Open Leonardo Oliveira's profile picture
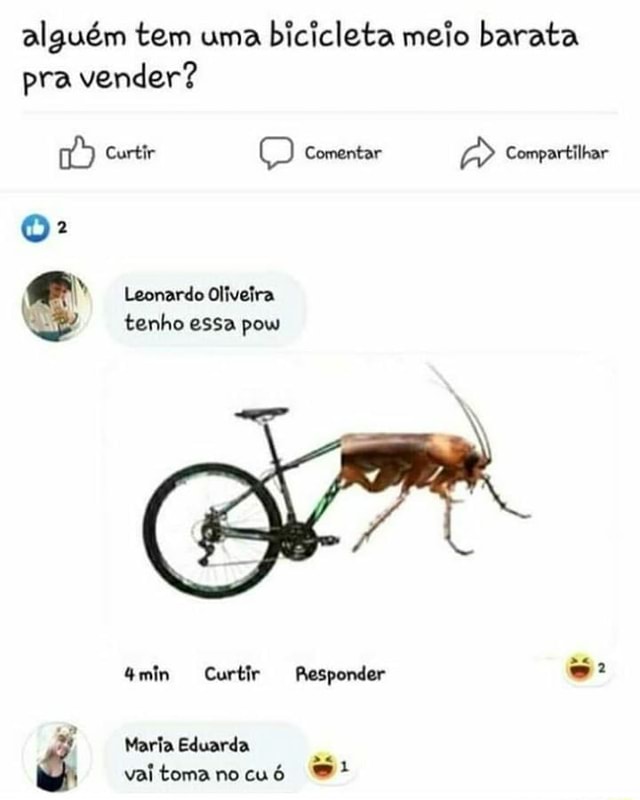The image size is (640, 800). tap(57, 305)
